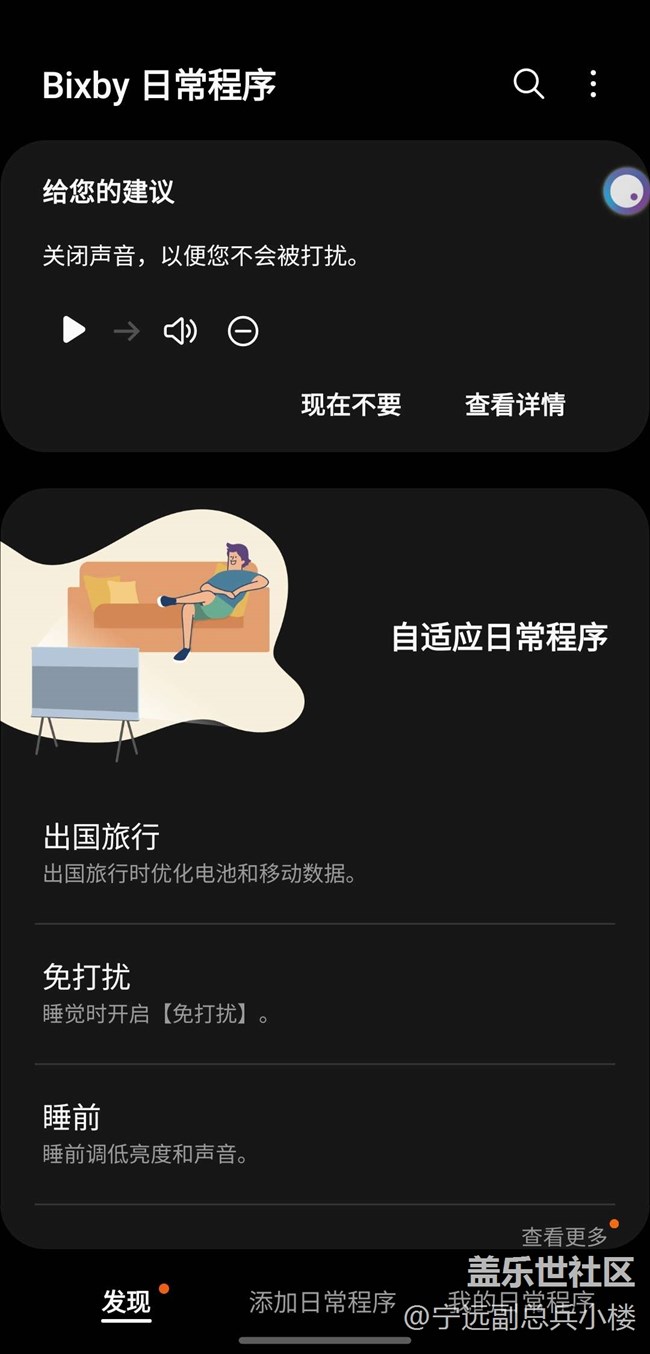Screen dimensions: 650x1354
Task: Open the 睡前 routine
Action: click(x=325, y=1134)
